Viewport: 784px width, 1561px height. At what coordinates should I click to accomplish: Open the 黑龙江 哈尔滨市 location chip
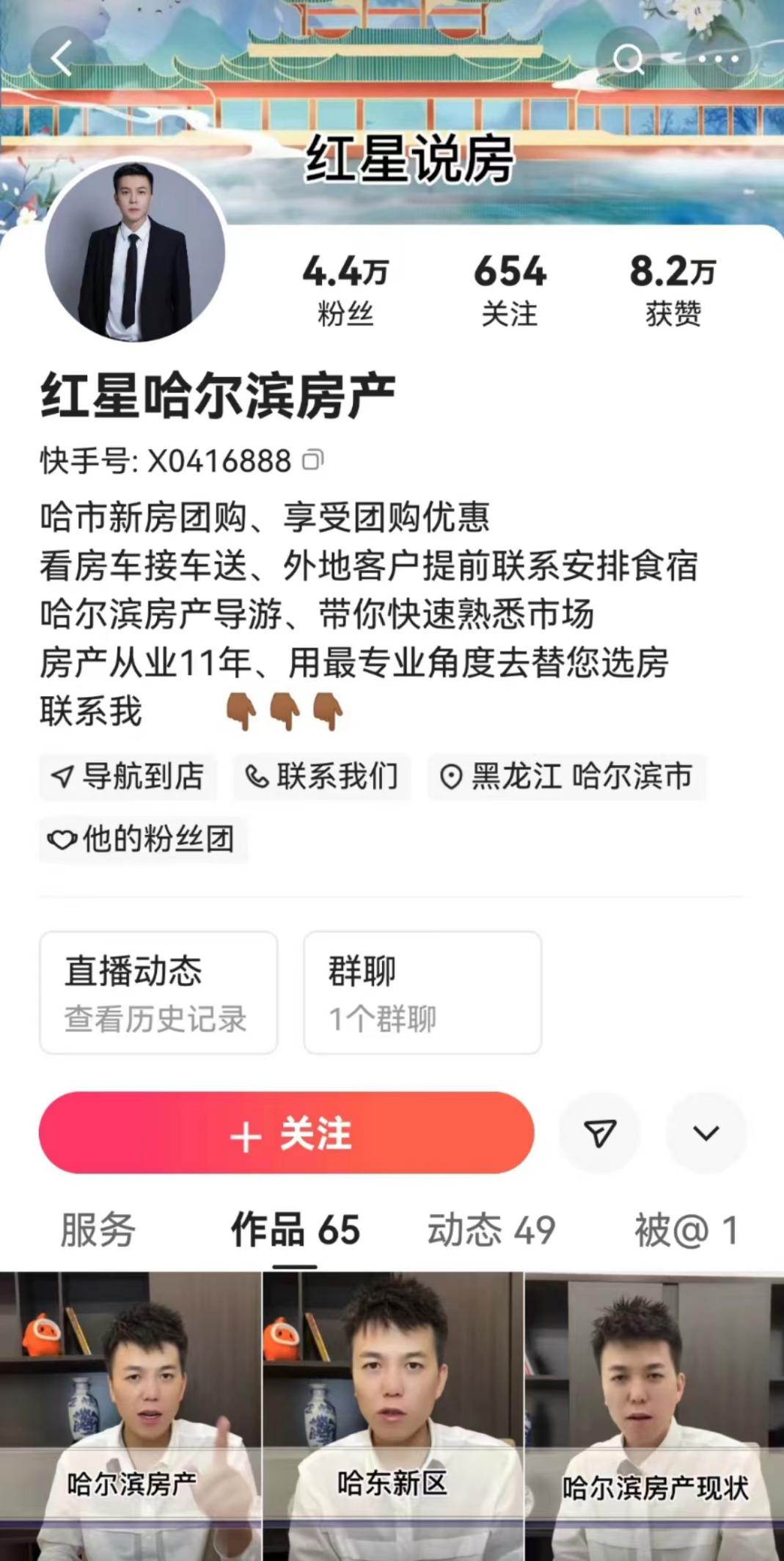[x=567, y=776]
